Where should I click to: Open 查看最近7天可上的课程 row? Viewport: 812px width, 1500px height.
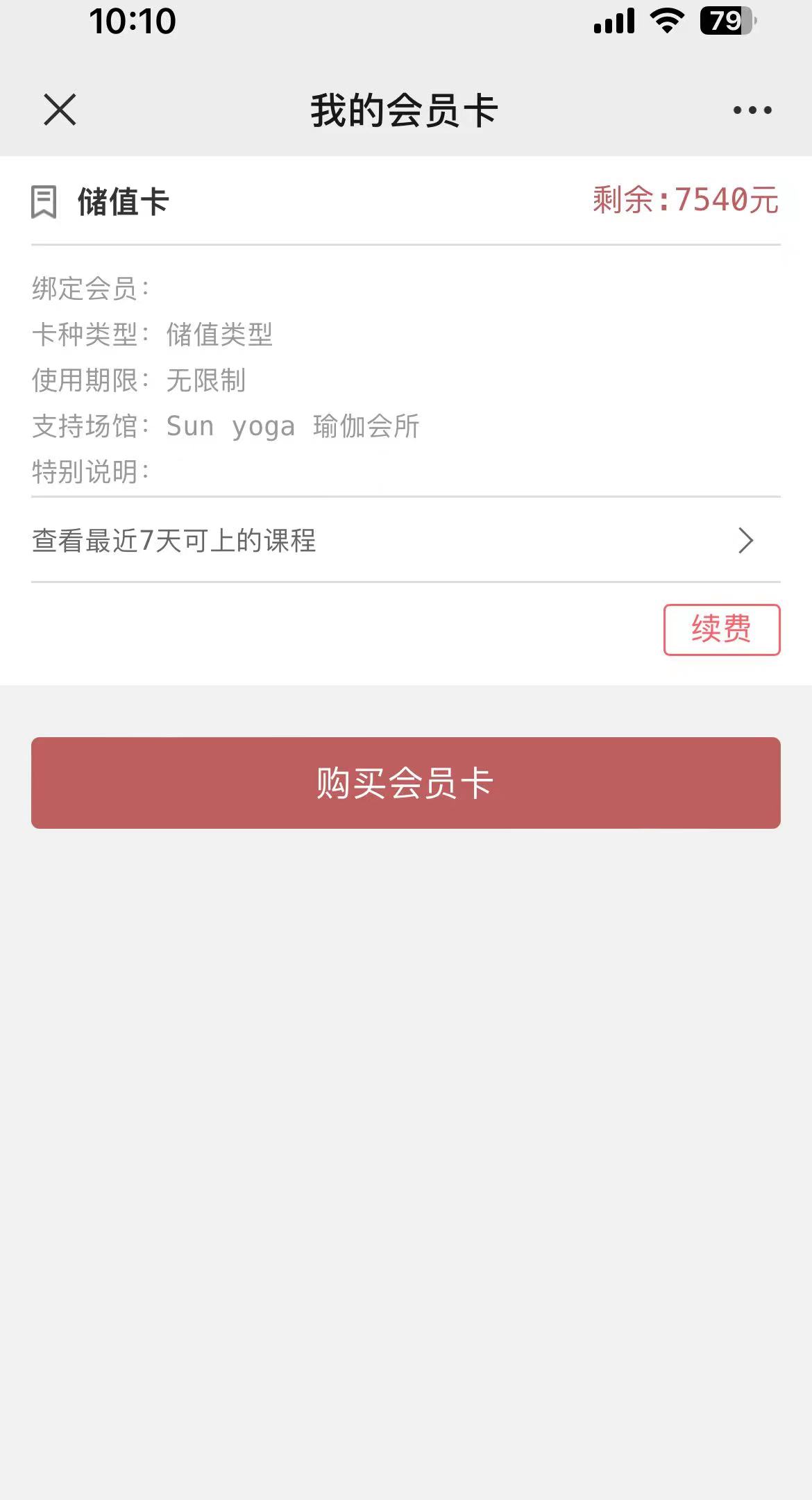tap(405, 540)
